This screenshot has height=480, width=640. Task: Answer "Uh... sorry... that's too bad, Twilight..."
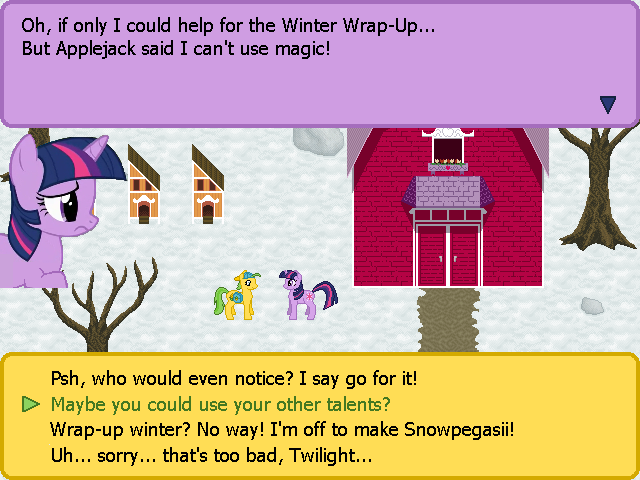211,457
